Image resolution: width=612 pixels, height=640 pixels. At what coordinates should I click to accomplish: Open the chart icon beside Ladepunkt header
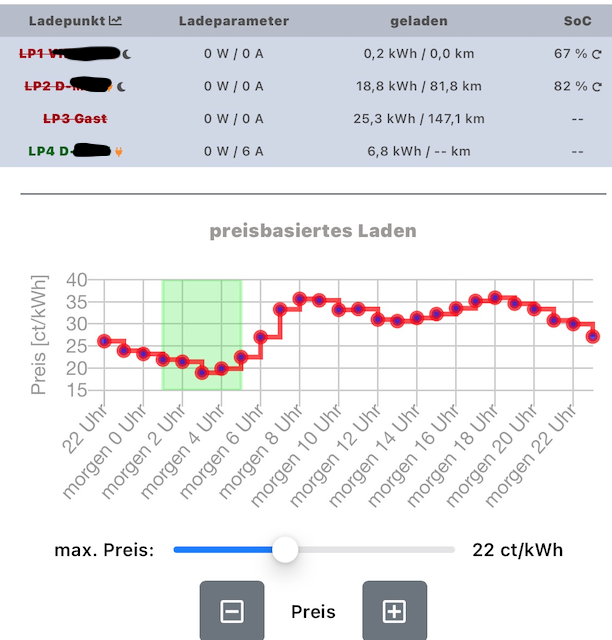pos(116,21)
